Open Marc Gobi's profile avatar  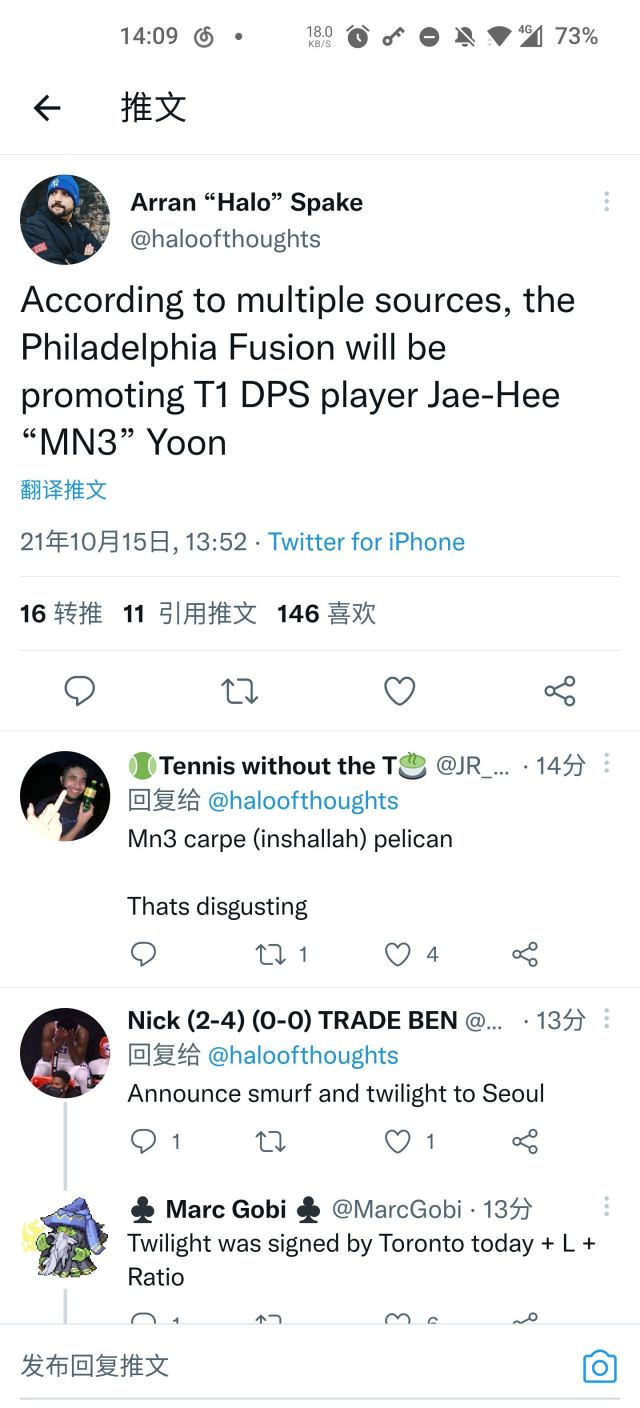tap(65, 1237)
